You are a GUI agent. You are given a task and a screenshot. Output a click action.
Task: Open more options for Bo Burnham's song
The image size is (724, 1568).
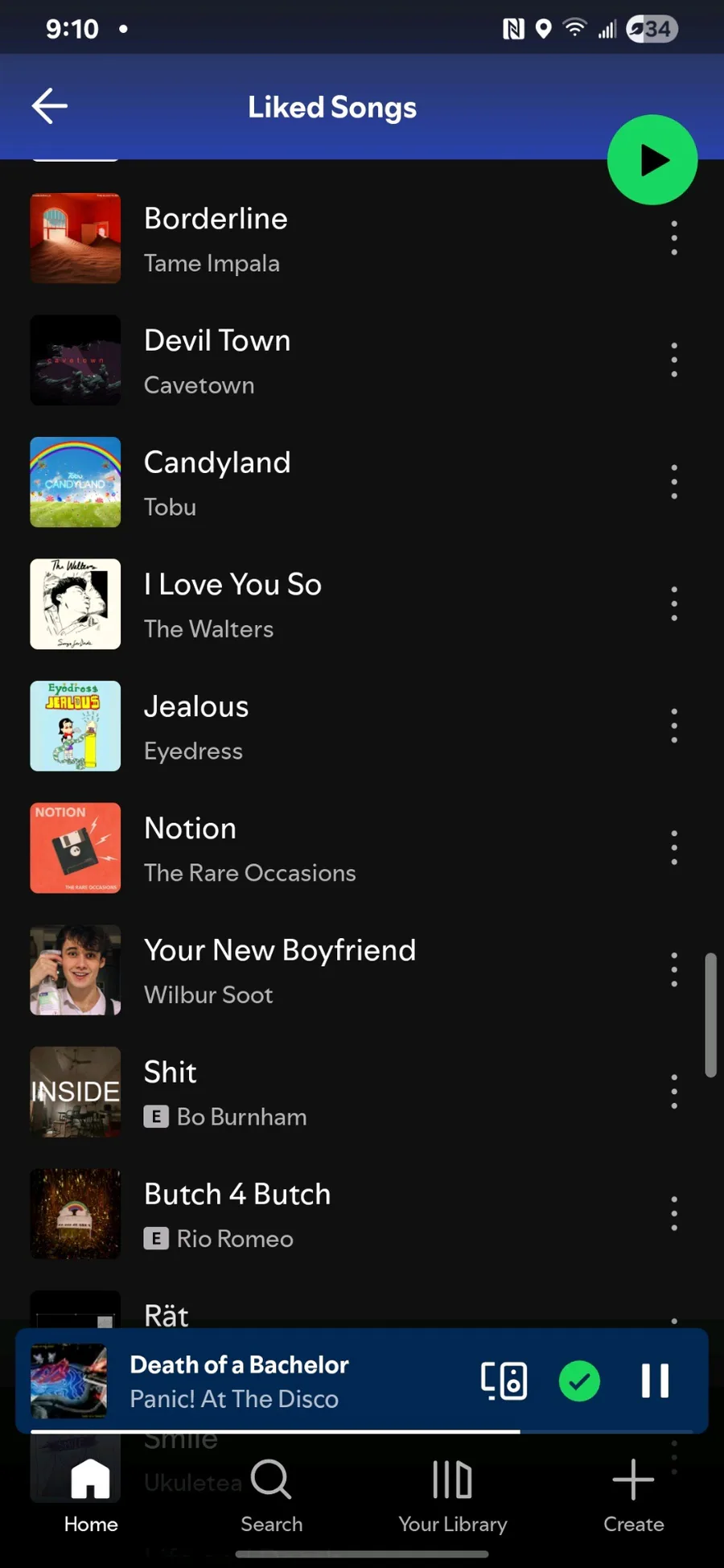674,1092
